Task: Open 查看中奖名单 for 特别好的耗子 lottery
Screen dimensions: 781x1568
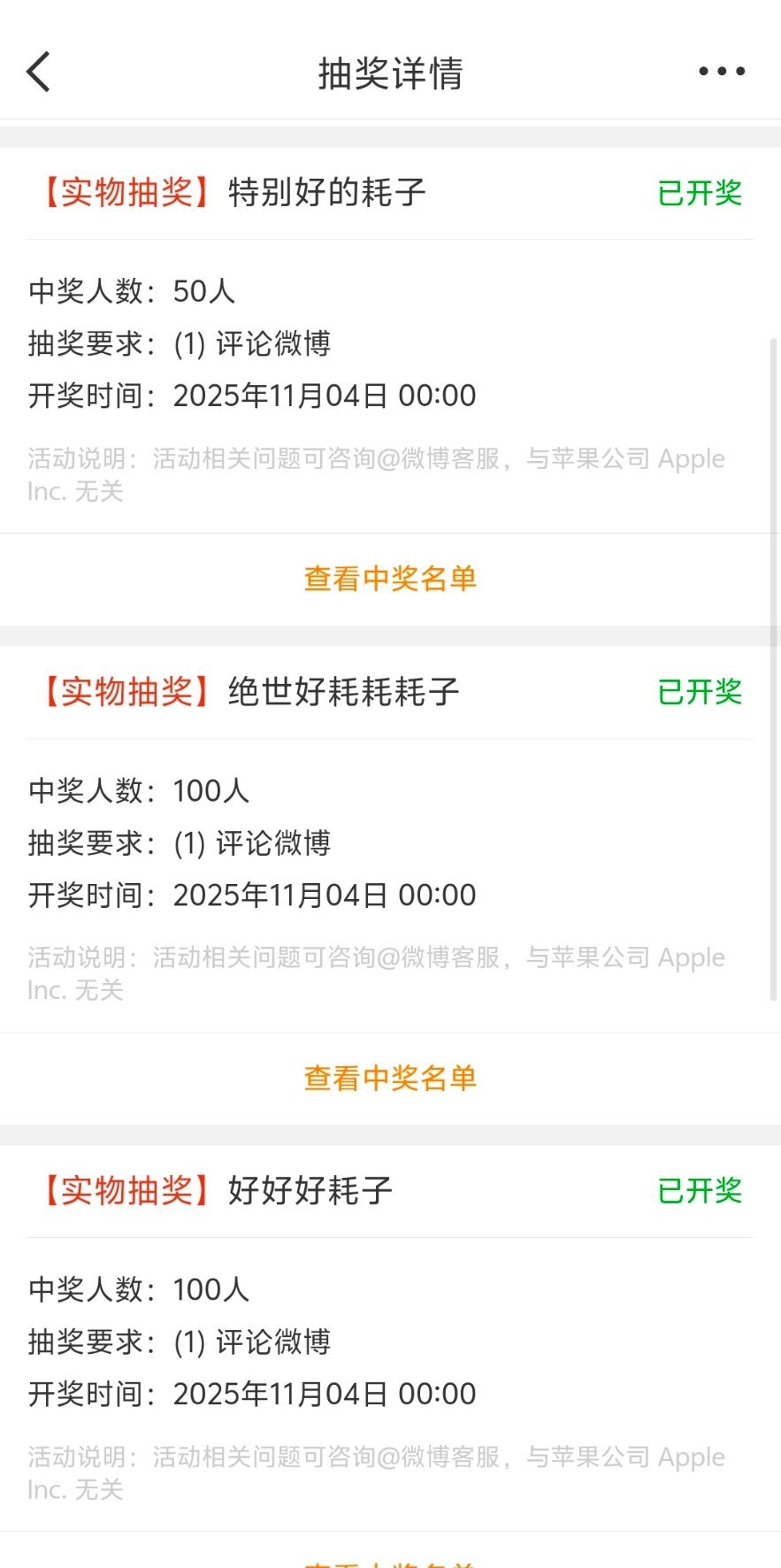Action: pos(389,579)
